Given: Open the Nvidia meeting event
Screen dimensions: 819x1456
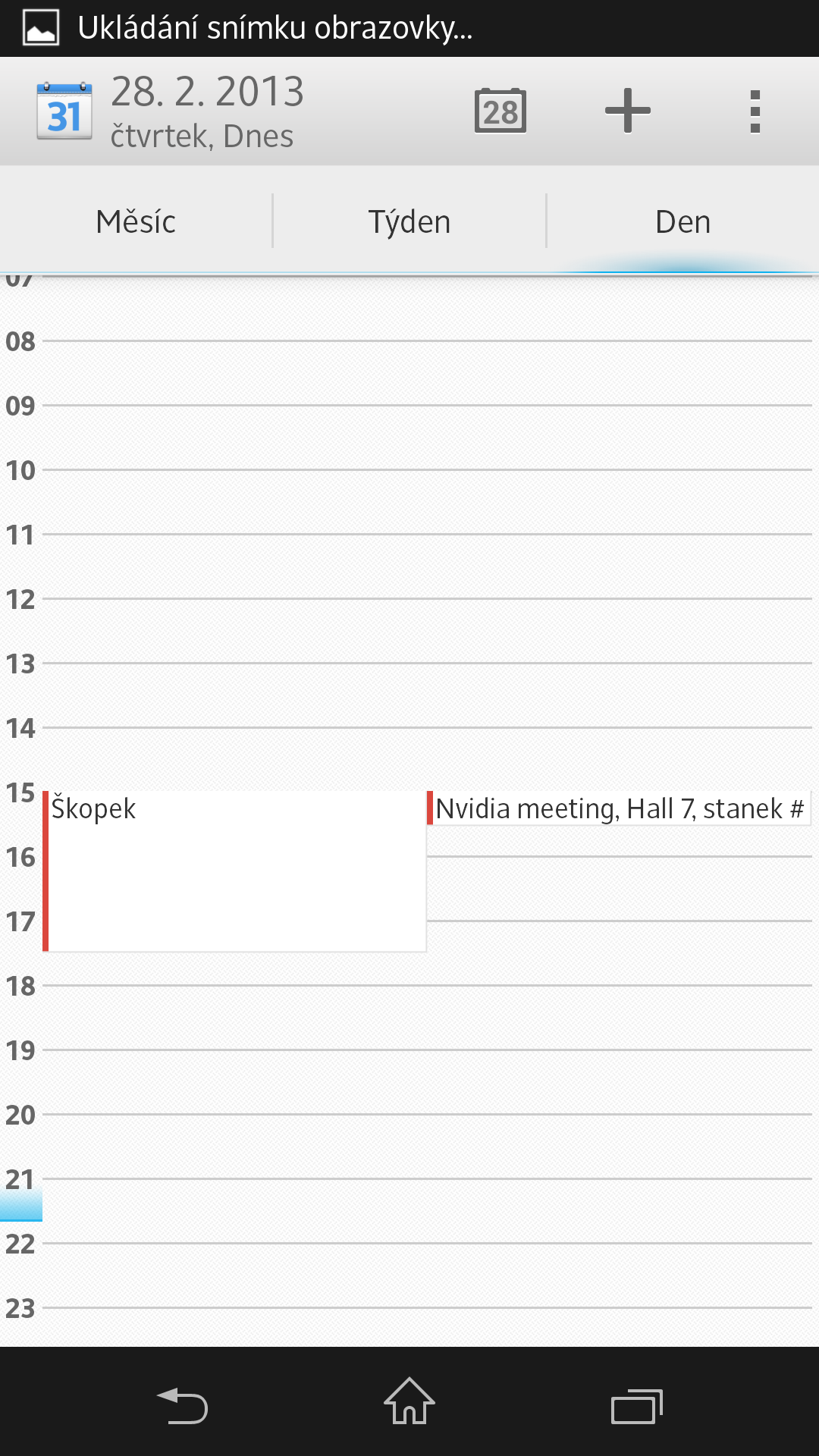Looking at the screenshot, I should tap(618, 808).
